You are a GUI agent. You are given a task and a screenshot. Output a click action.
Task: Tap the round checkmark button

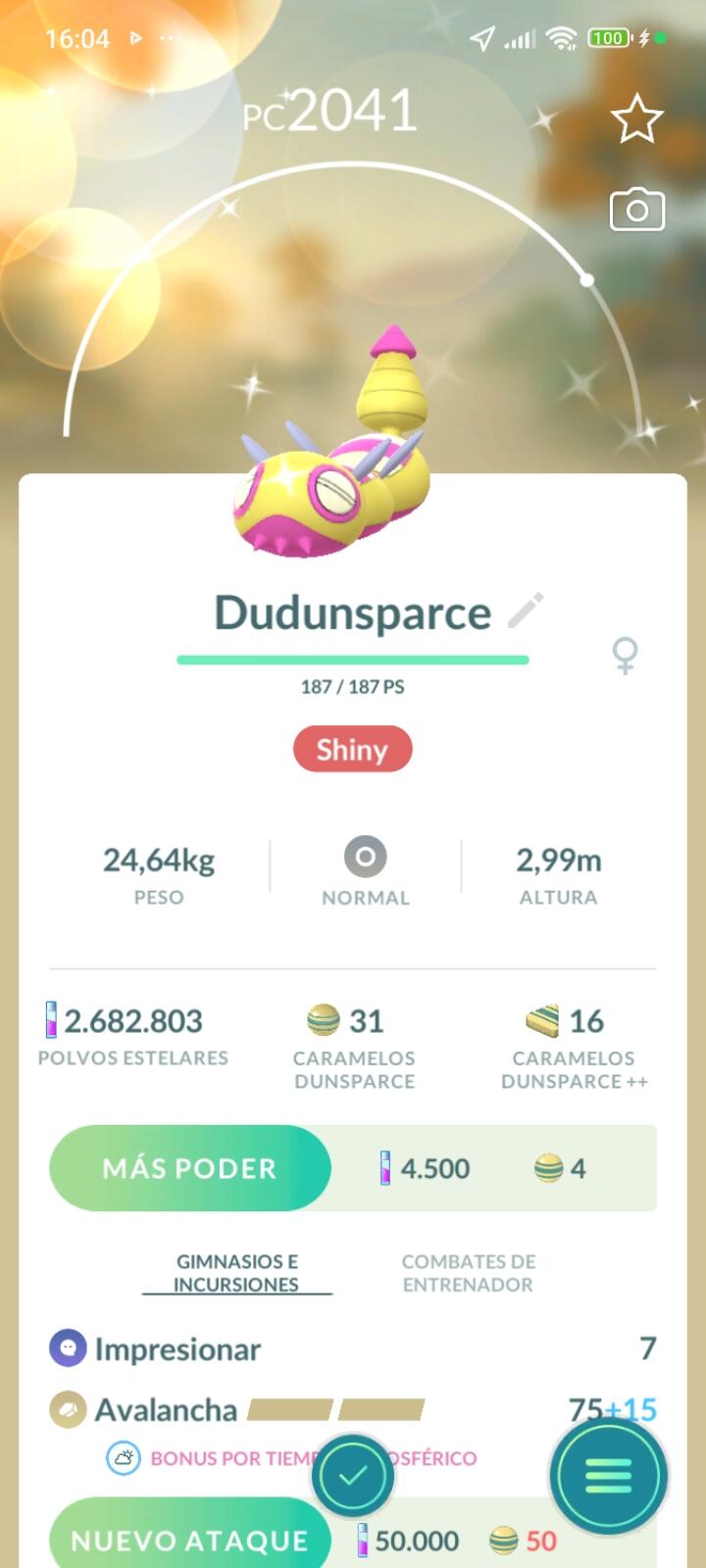(x=353, y=1475)
